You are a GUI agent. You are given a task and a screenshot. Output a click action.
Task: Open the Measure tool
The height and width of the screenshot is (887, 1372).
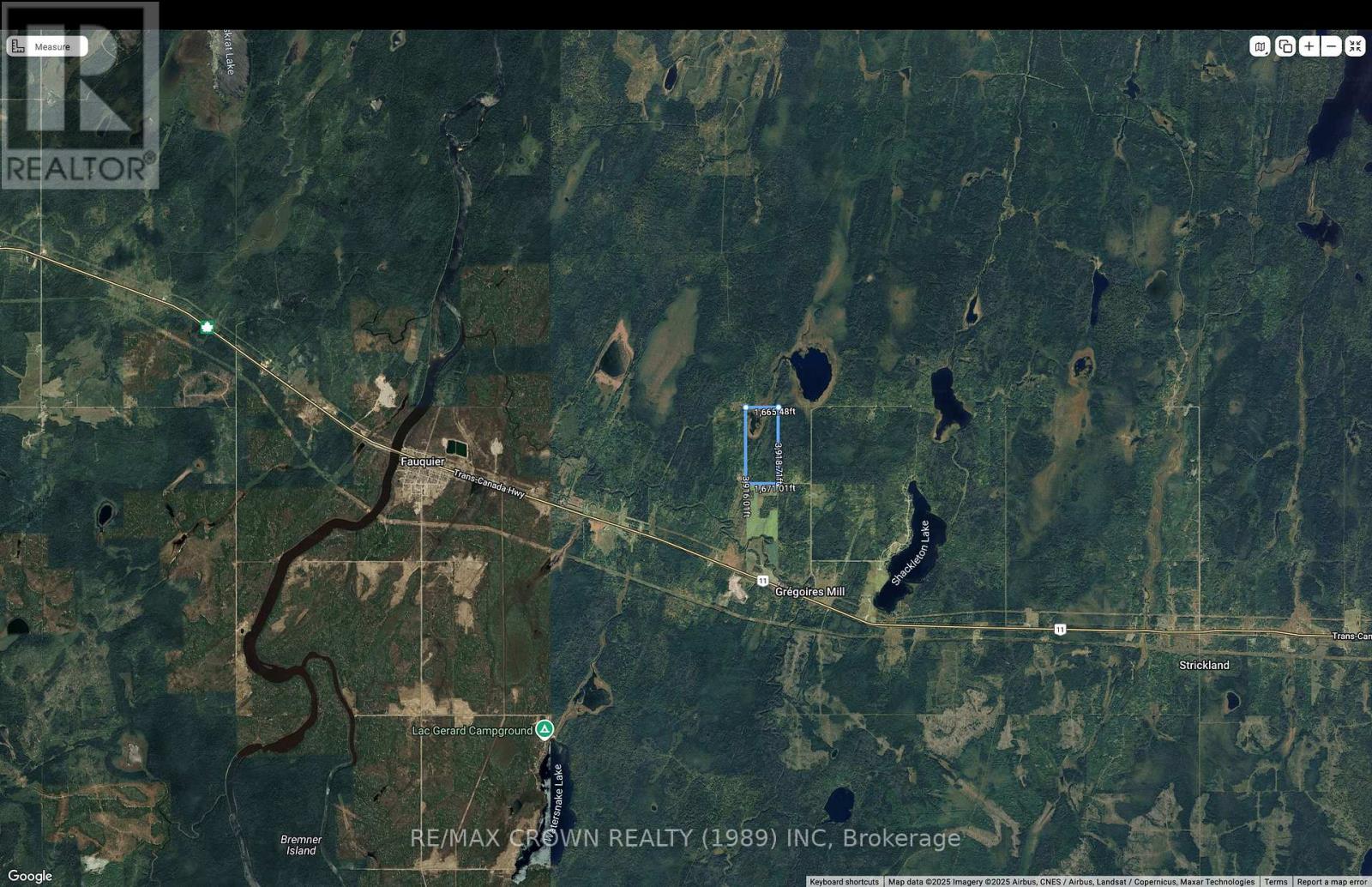(x=47, y=46)
